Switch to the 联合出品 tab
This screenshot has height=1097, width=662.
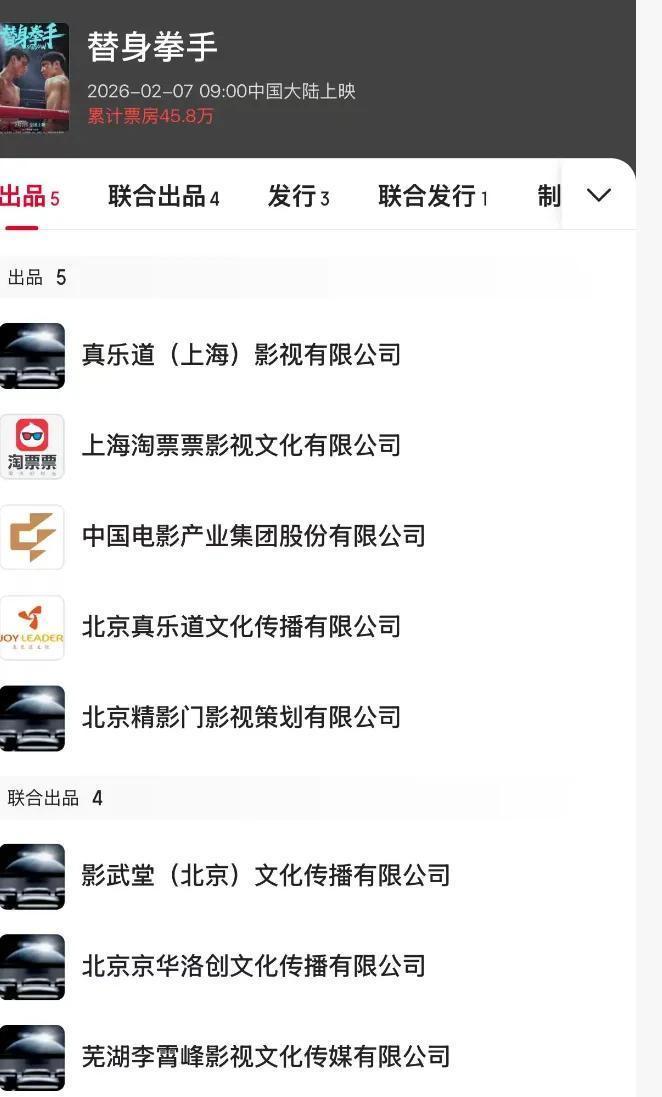(x=163, y=196)
